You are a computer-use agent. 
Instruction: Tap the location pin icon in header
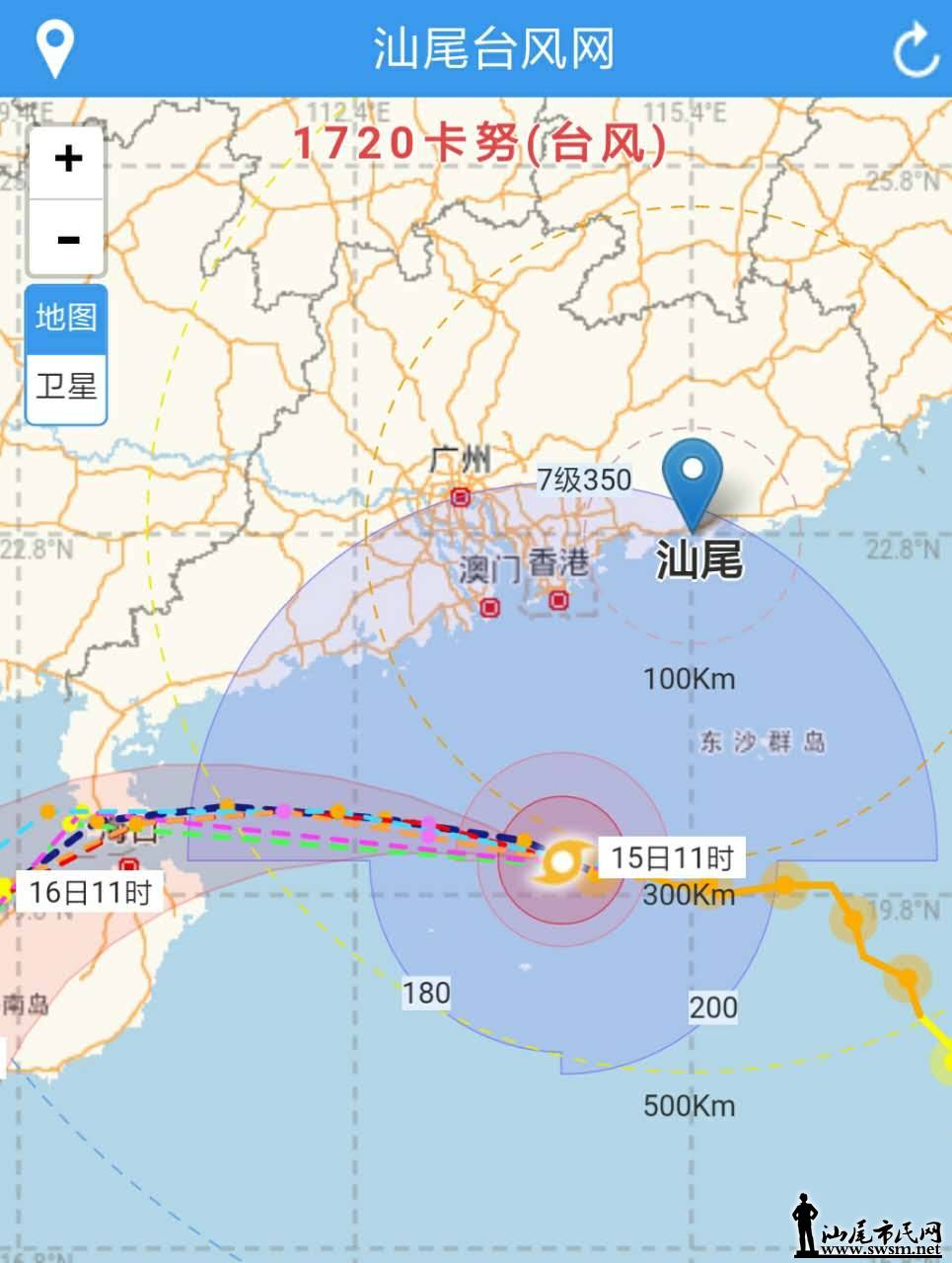pos(55,47)
